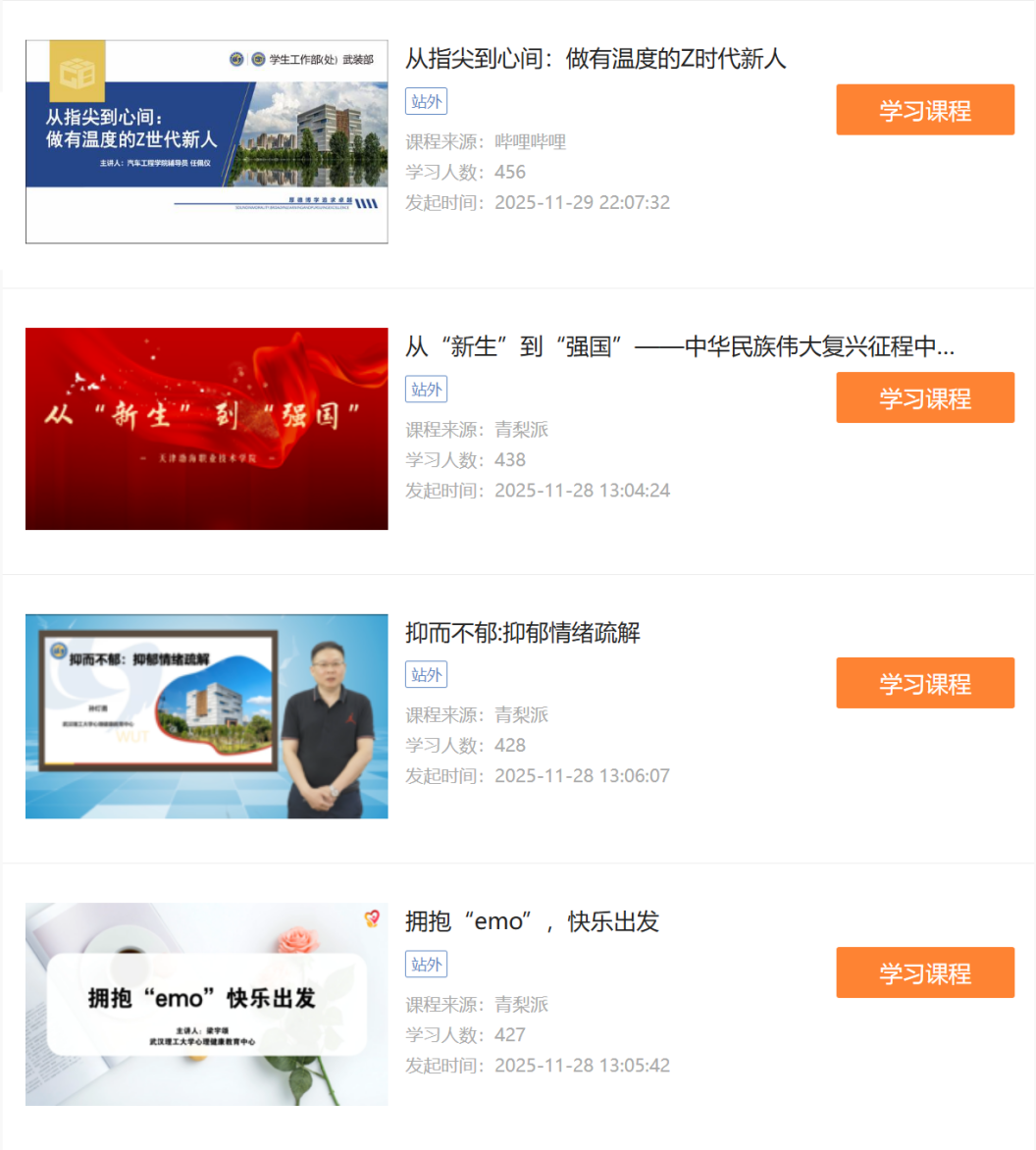1036x1150 pixels.
Task: Tap 学习课程 for 拥抱"emo"，快乐出发
Action: point(924,972)
